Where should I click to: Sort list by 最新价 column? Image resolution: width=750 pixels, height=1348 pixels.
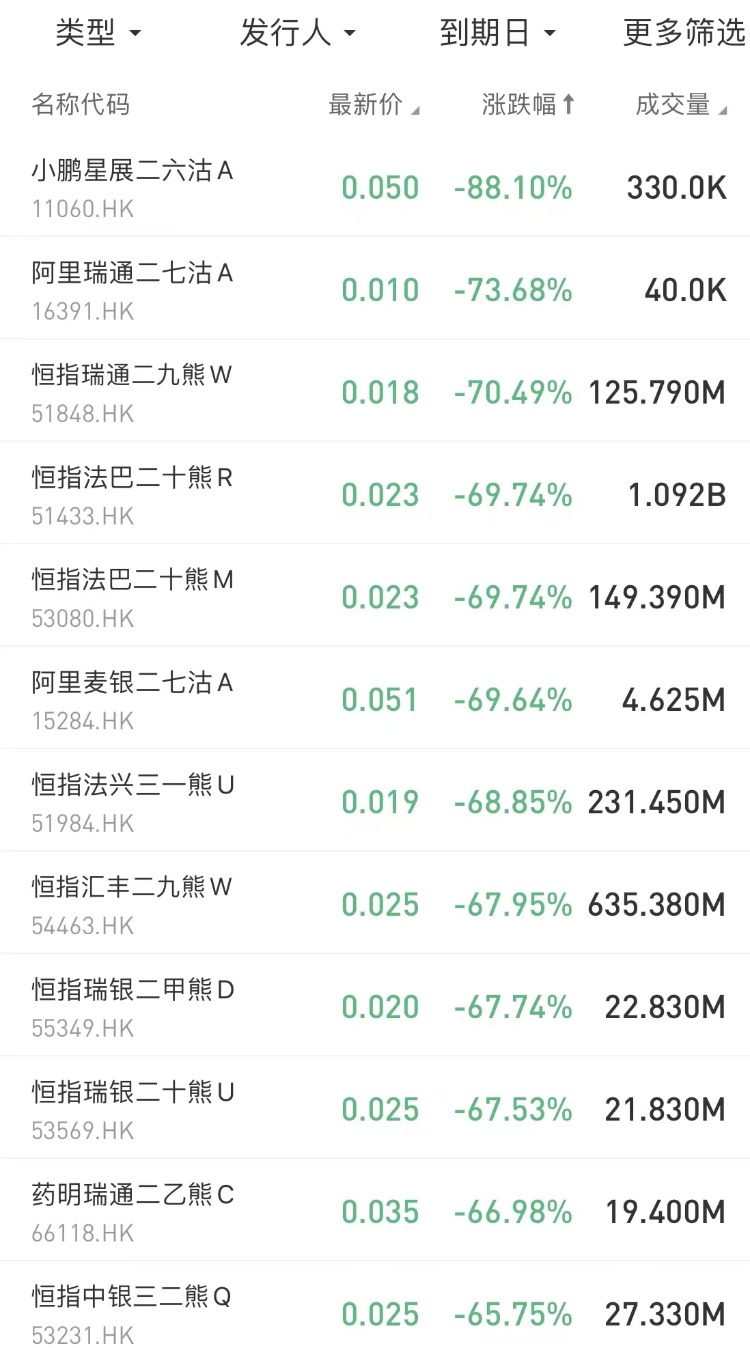(374, 105)
